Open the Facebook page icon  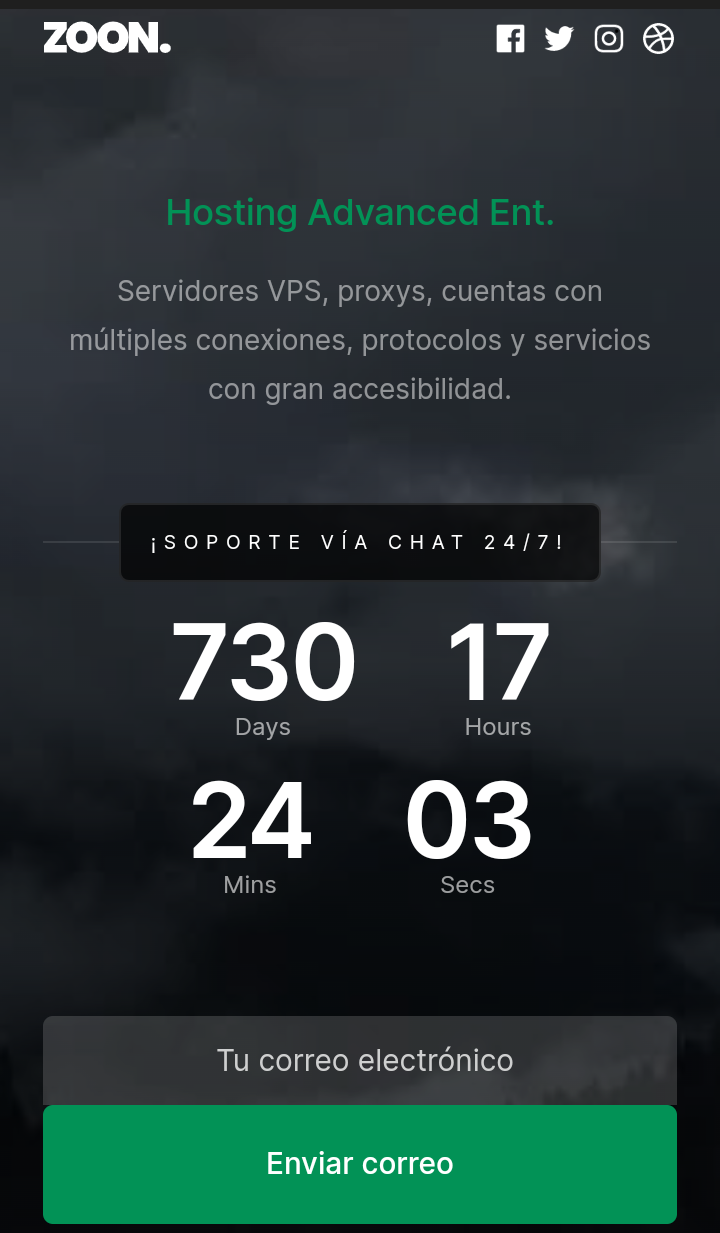510,39
